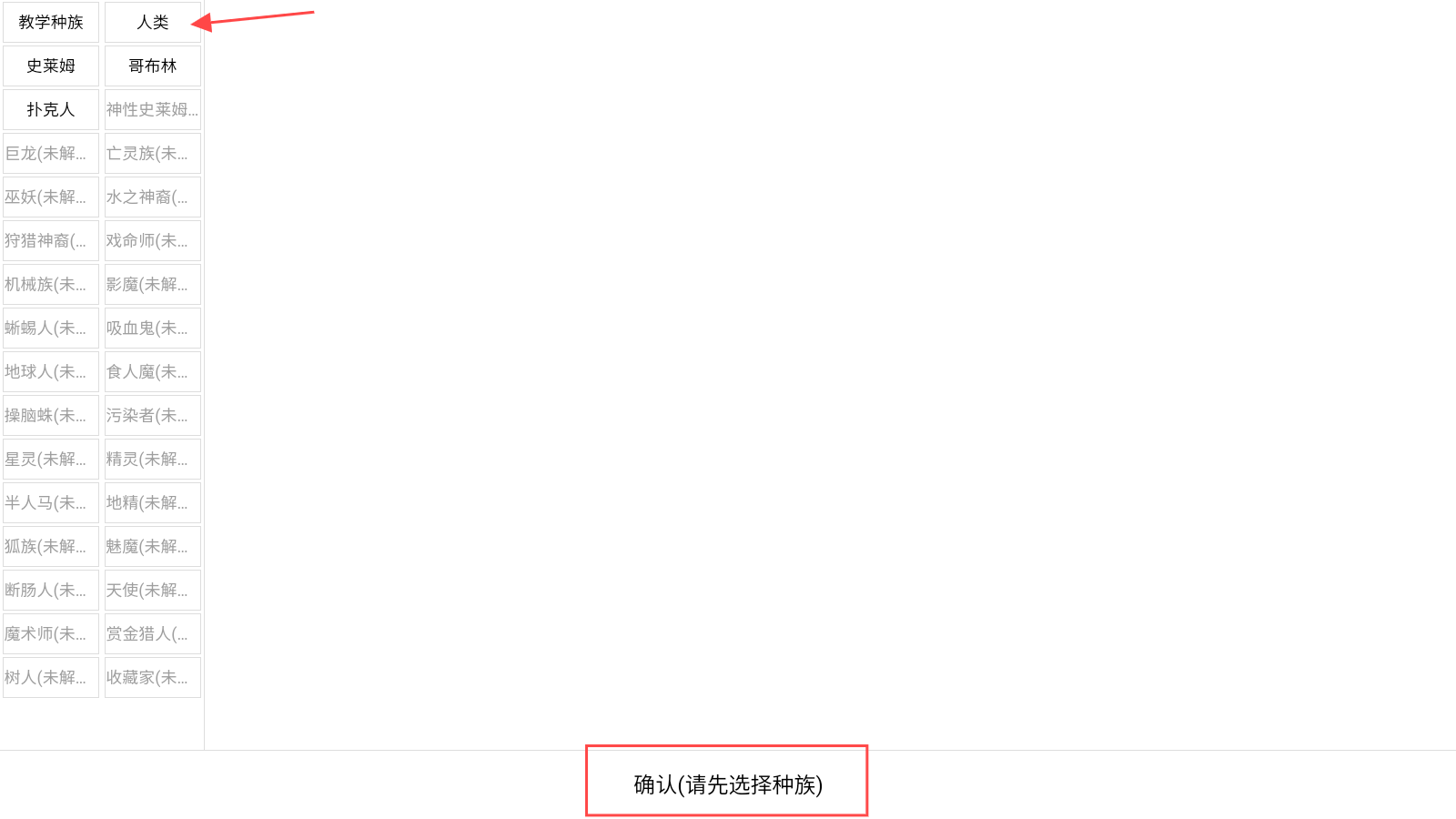Image resolution: width=1456 pixels, height=819 pixels.
Task: Tap the locked 精灵 race
Action: pos(152,459)
